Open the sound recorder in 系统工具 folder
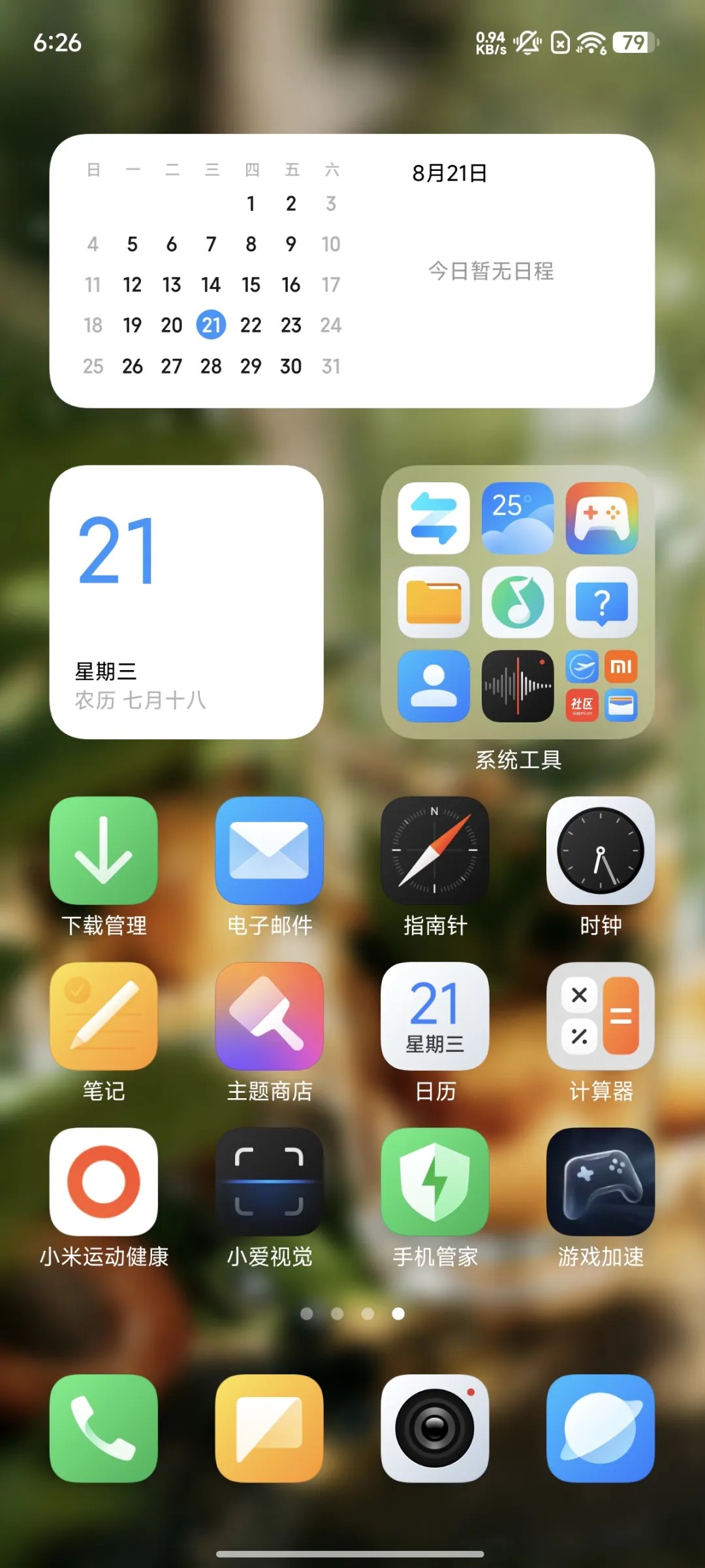This screenshot has width=705, height=1568. [x=518, y=686]
